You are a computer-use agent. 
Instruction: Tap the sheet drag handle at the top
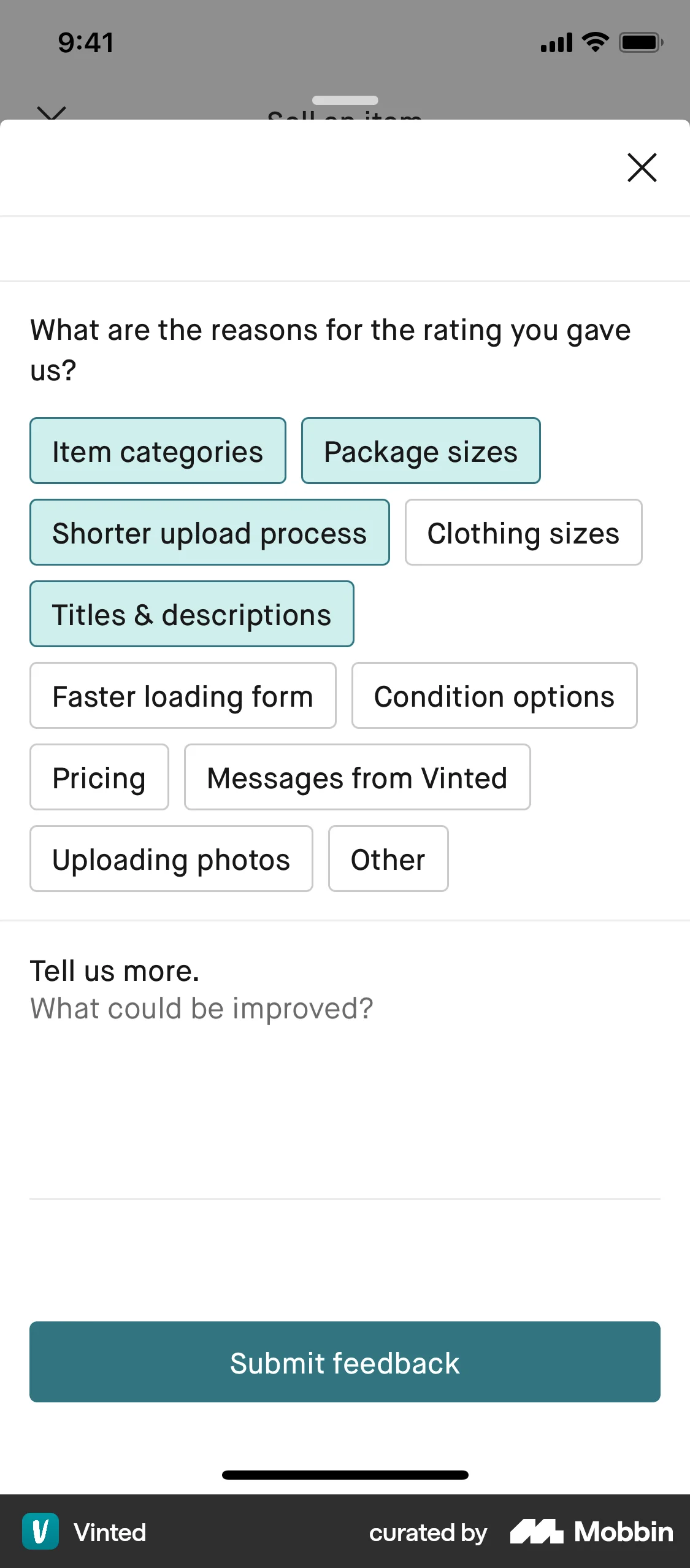[x=345, y=100]
